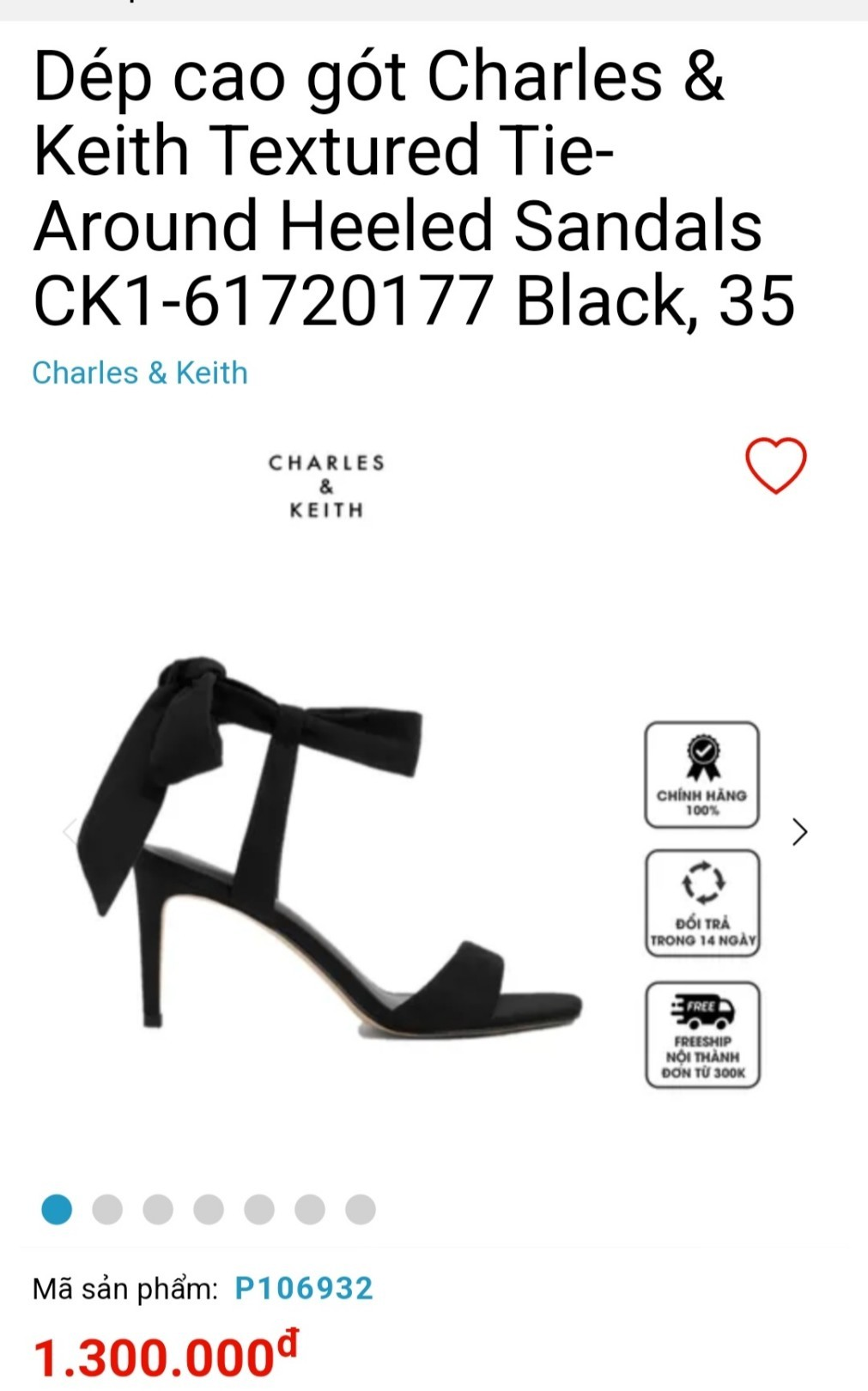The width and height of the screenshot is (868, 1391).
Task: Open the Charles & Keith brand link
Action: coord(140,373)
